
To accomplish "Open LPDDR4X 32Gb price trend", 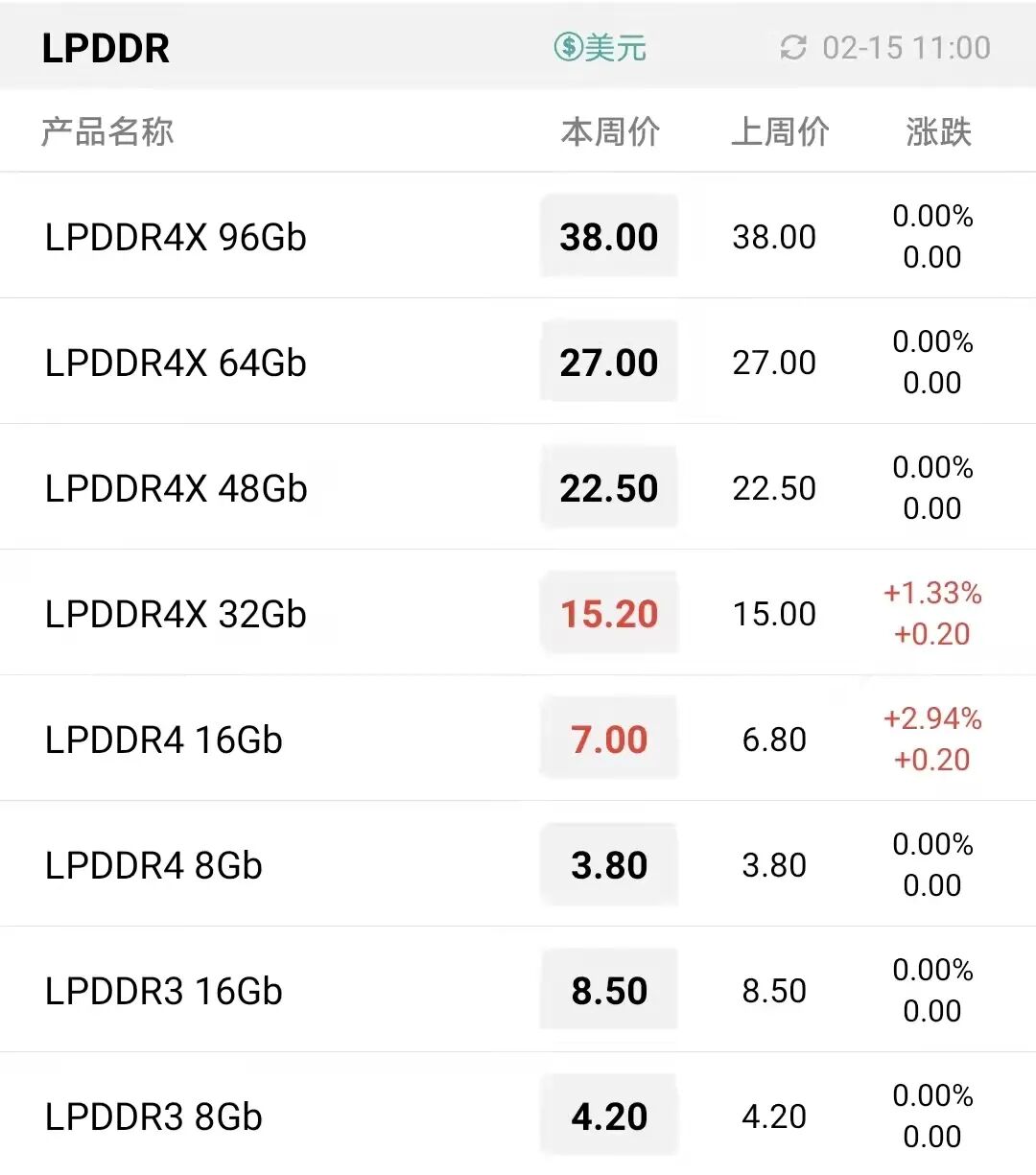I will pyautogui.click(x=176, y=614).
